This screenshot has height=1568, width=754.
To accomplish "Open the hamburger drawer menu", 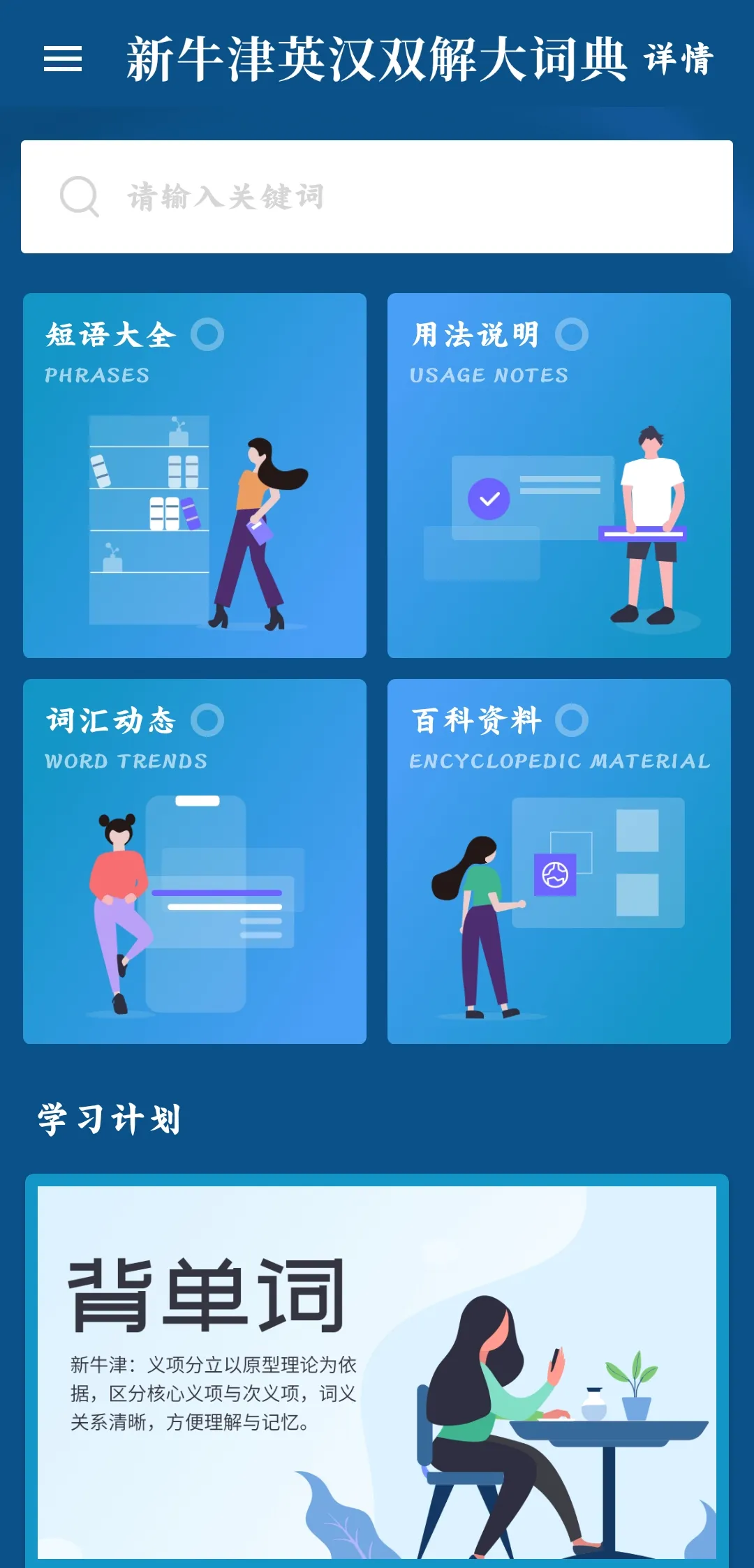I will (x=63, y=59).
